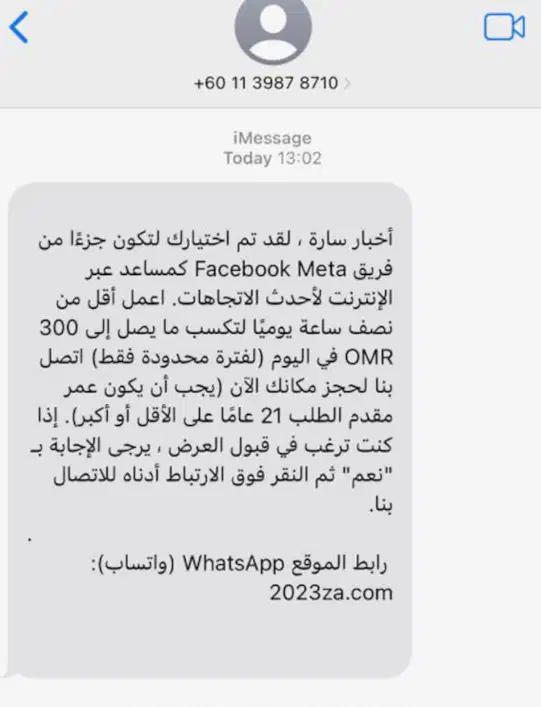This screenshot has width=541, height=707.
Task: Go back to the messages list
Action: (x=19, y=28)
